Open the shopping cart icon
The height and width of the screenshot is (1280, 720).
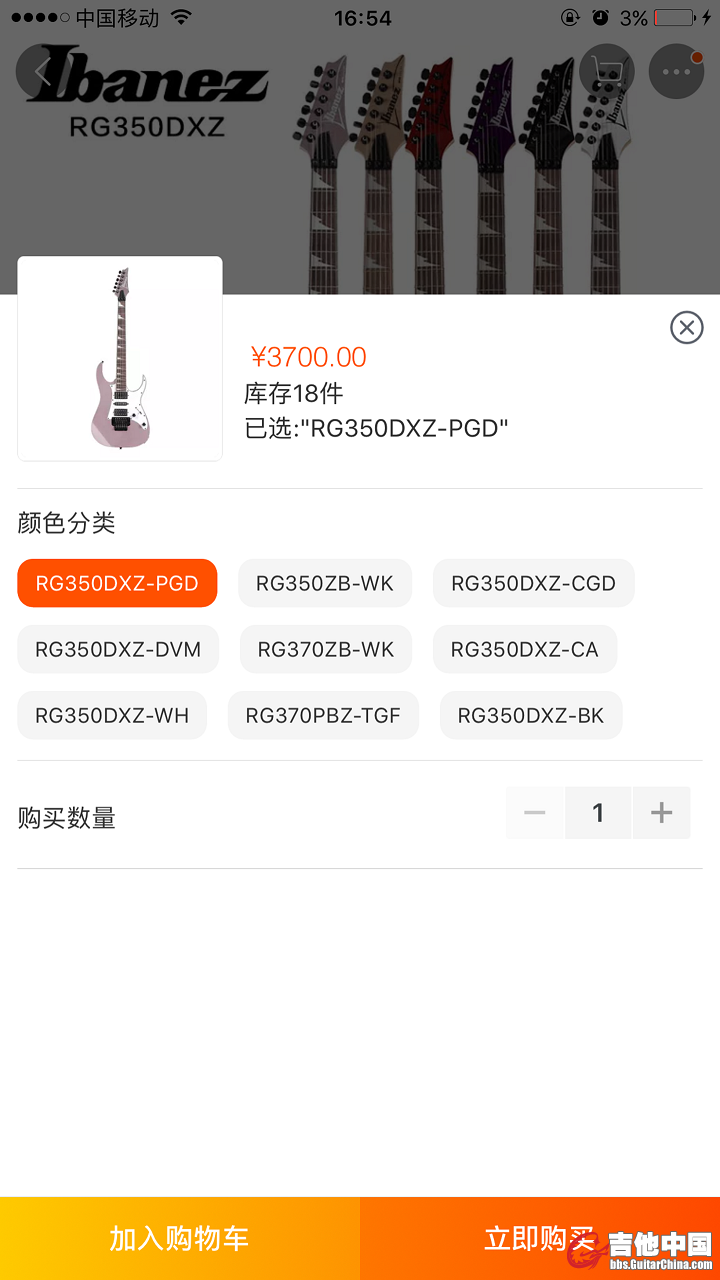[607, 71]
